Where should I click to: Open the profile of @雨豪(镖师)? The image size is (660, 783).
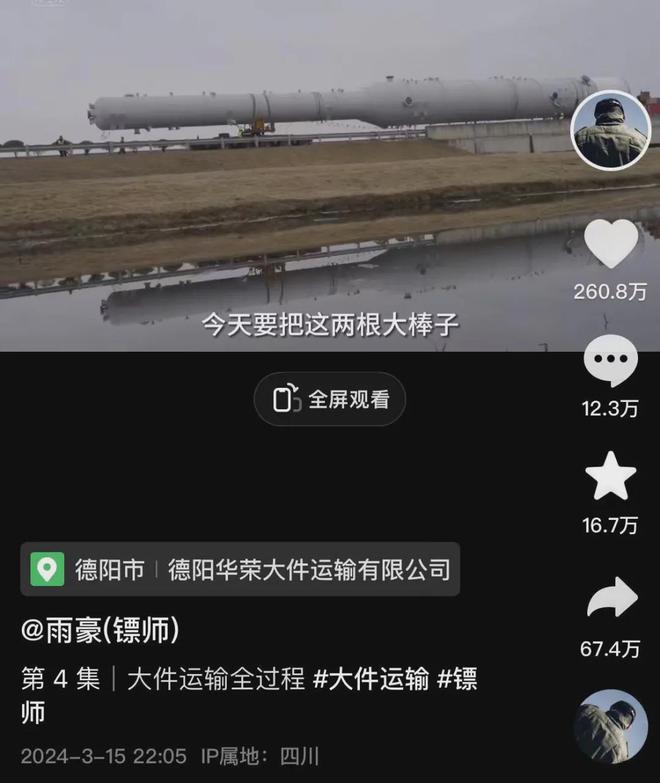pyautogui.click(x=100, y=630)
